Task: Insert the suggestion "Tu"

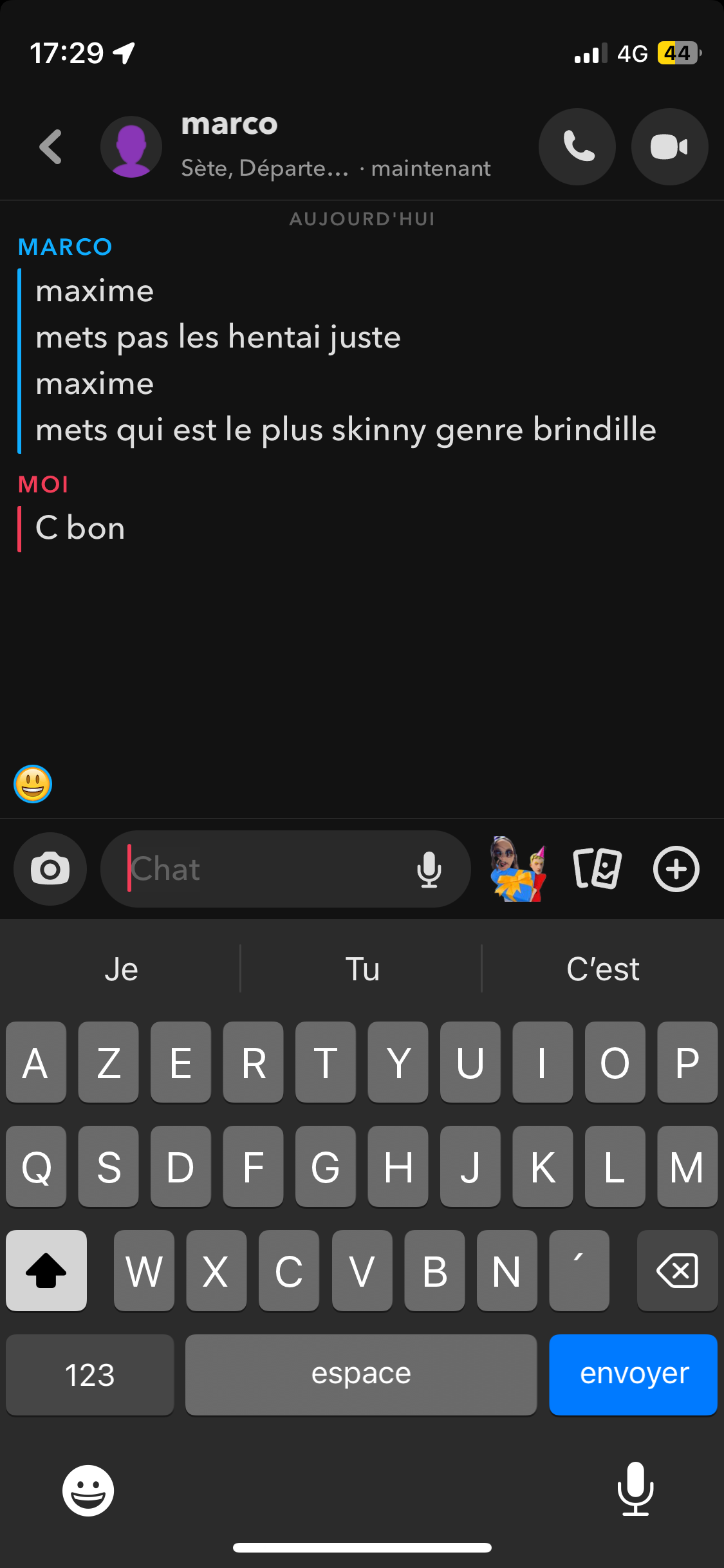Action: pyautogui.click(x=362, y=969)
